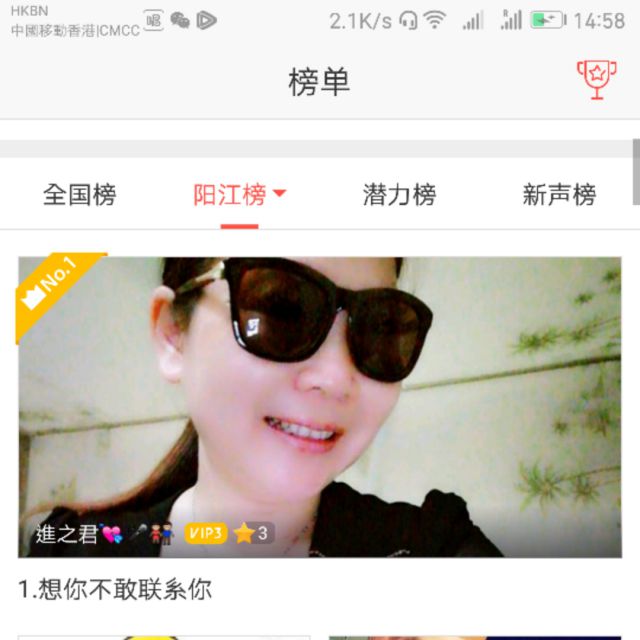Image resolution: width=640 pixels, height=640 pixels.
Task: Switch to the 全国榜 tab
Action: click(x=79, y=194)
